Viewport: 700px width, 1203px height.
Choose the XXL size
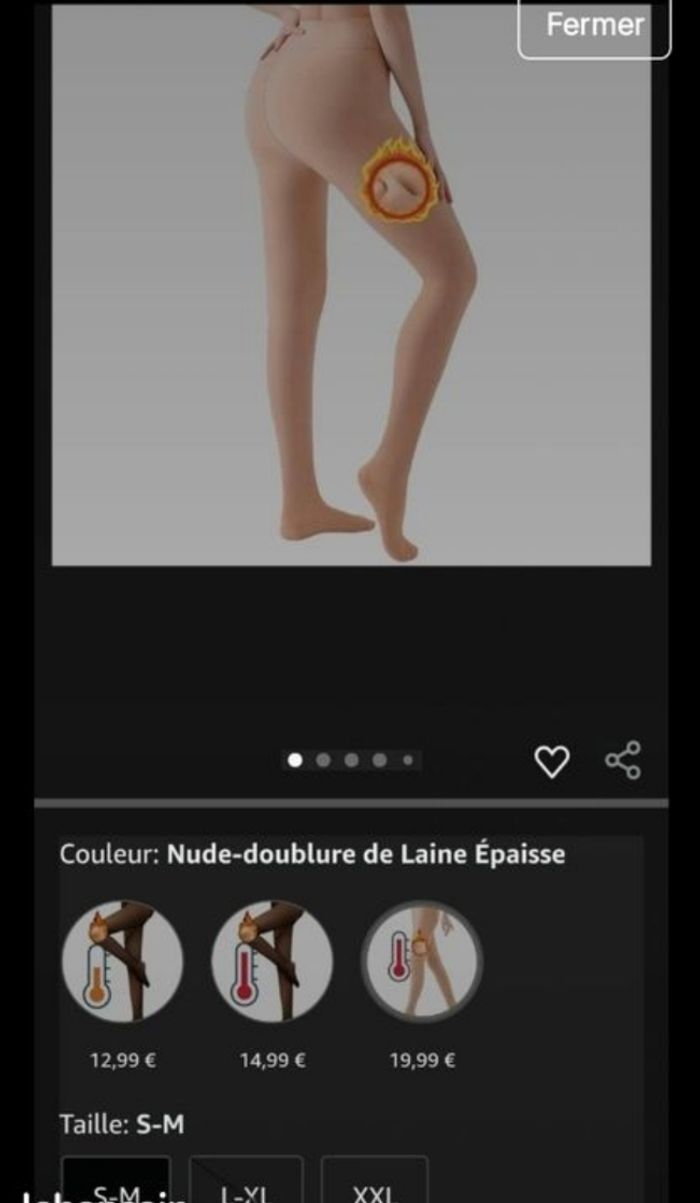click(x=374, y=1185)
